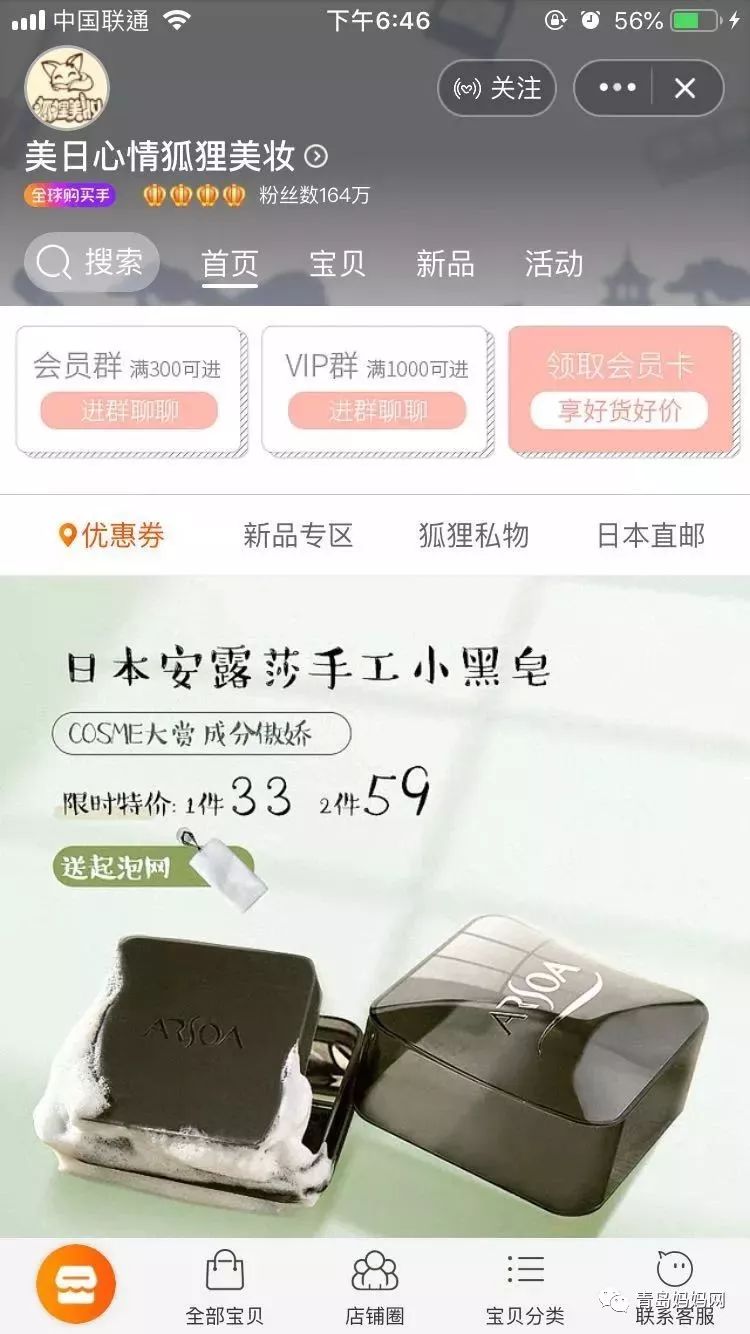Join the 会员群 via 进群聊聊
Viewport: 750px width, 1334px height.
tap(129, 411)
